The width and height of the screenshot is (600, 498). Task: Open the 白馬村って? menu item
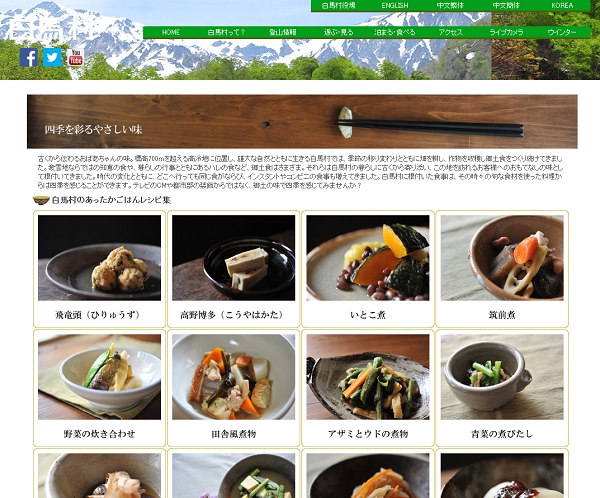coord(227,32)
